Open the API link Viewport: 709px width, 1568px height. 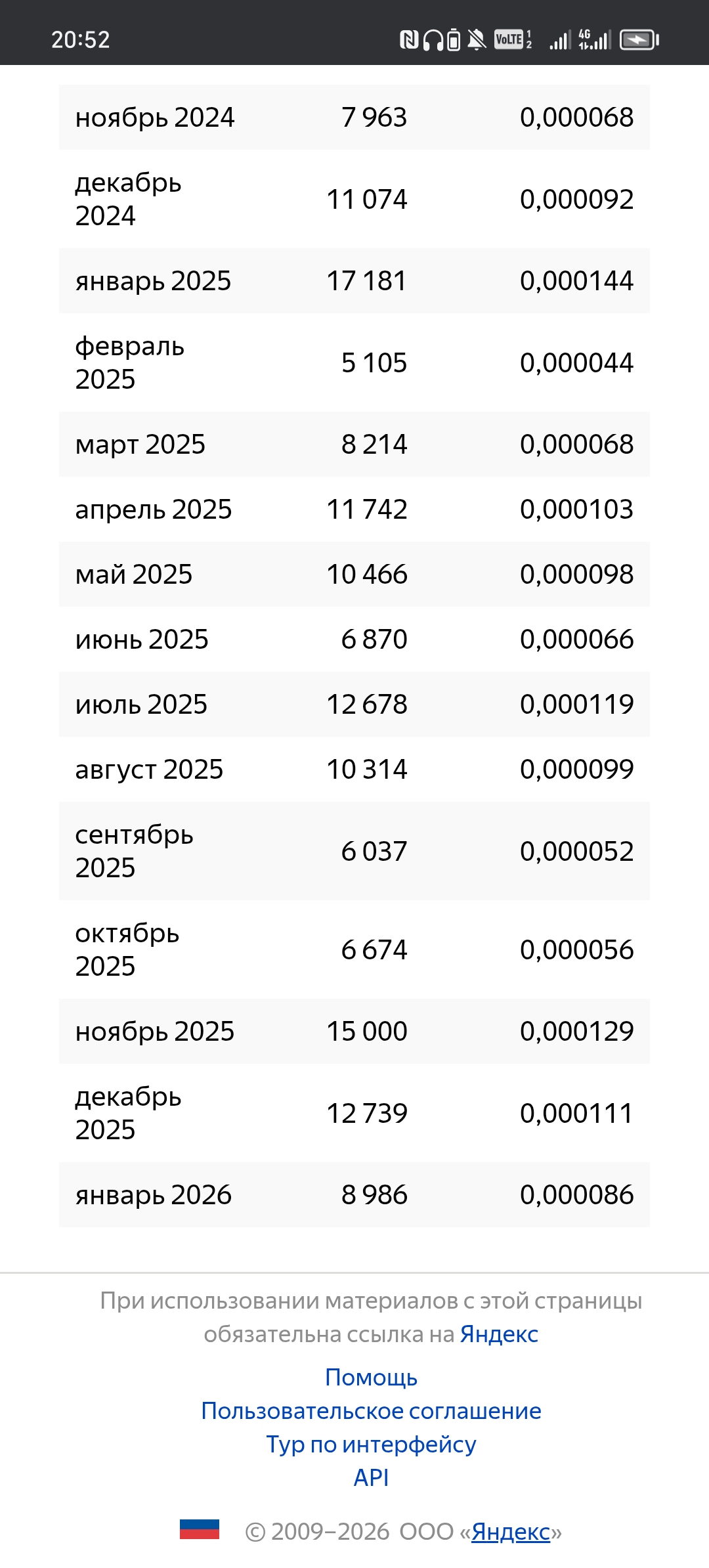click(371, 1478)
